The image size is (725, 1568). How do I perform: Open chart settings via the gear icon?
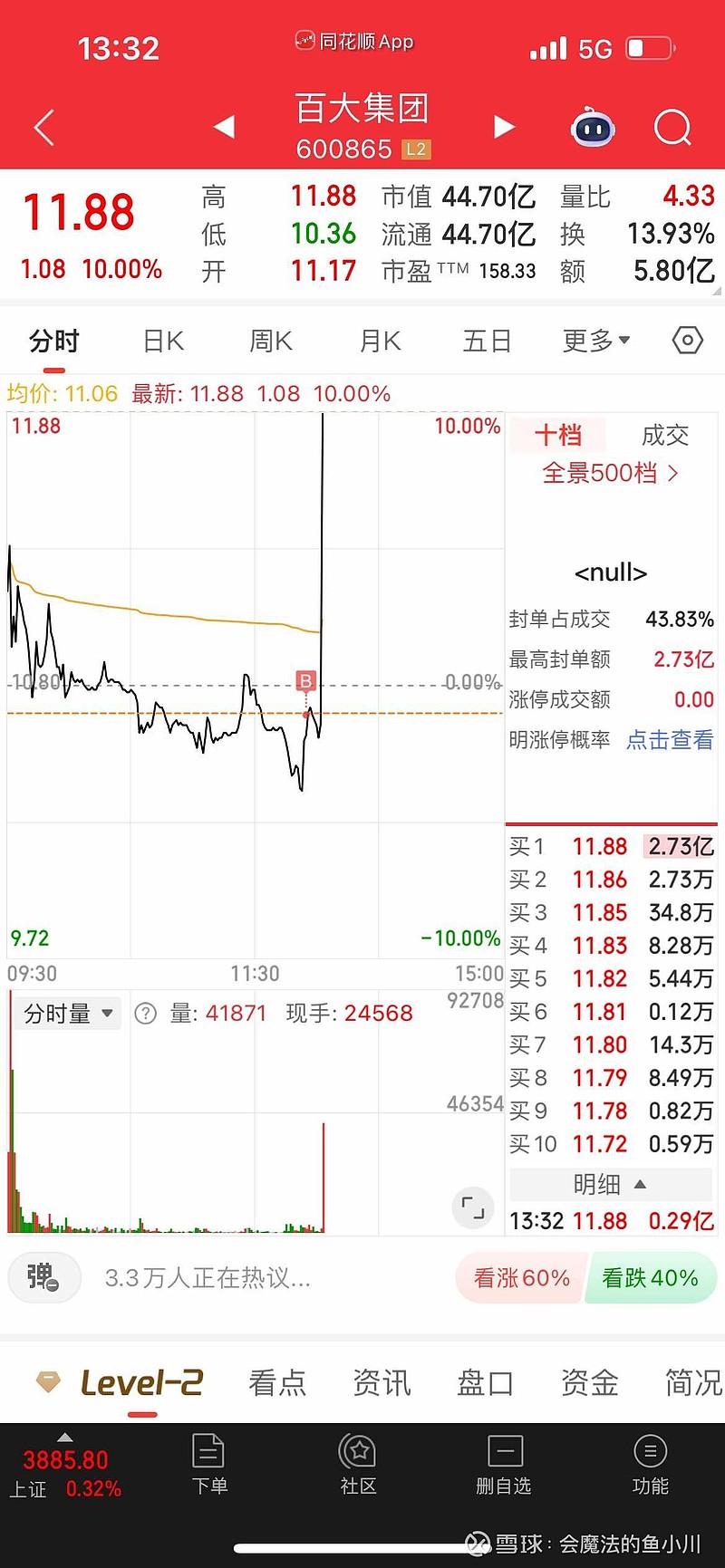(x=686, y=340)
